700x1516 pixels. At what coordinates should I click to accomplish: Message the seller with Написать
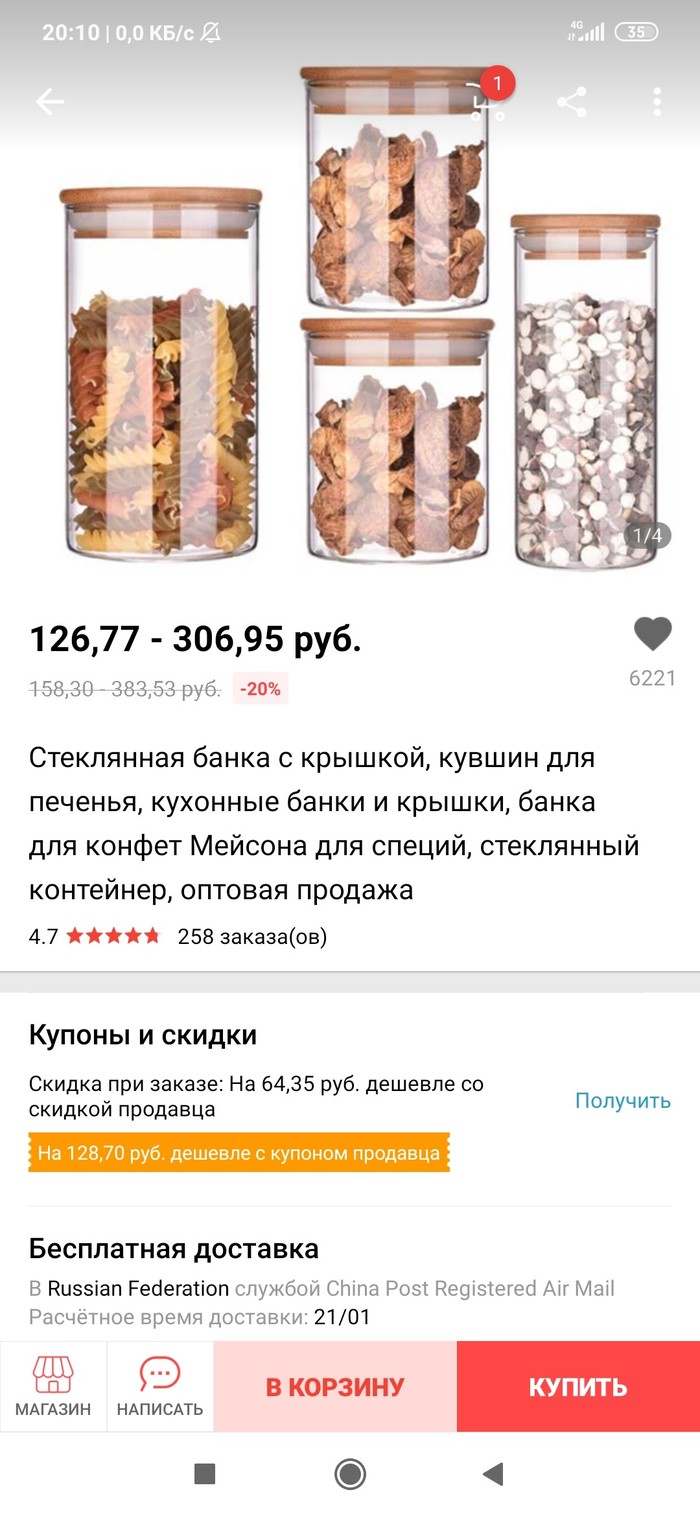[160, 1386]
